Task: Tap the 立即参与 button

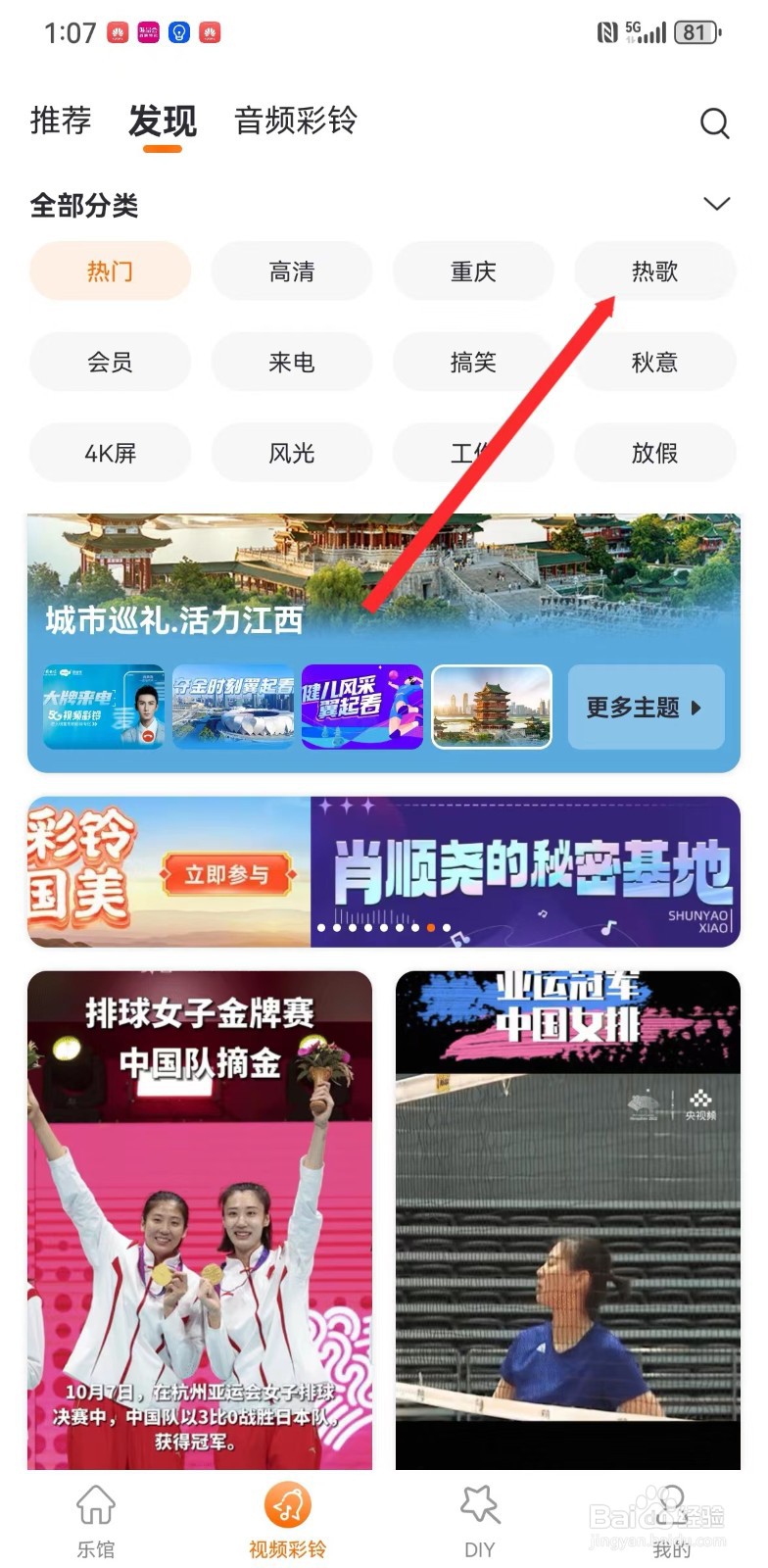Action: point(227,874)
